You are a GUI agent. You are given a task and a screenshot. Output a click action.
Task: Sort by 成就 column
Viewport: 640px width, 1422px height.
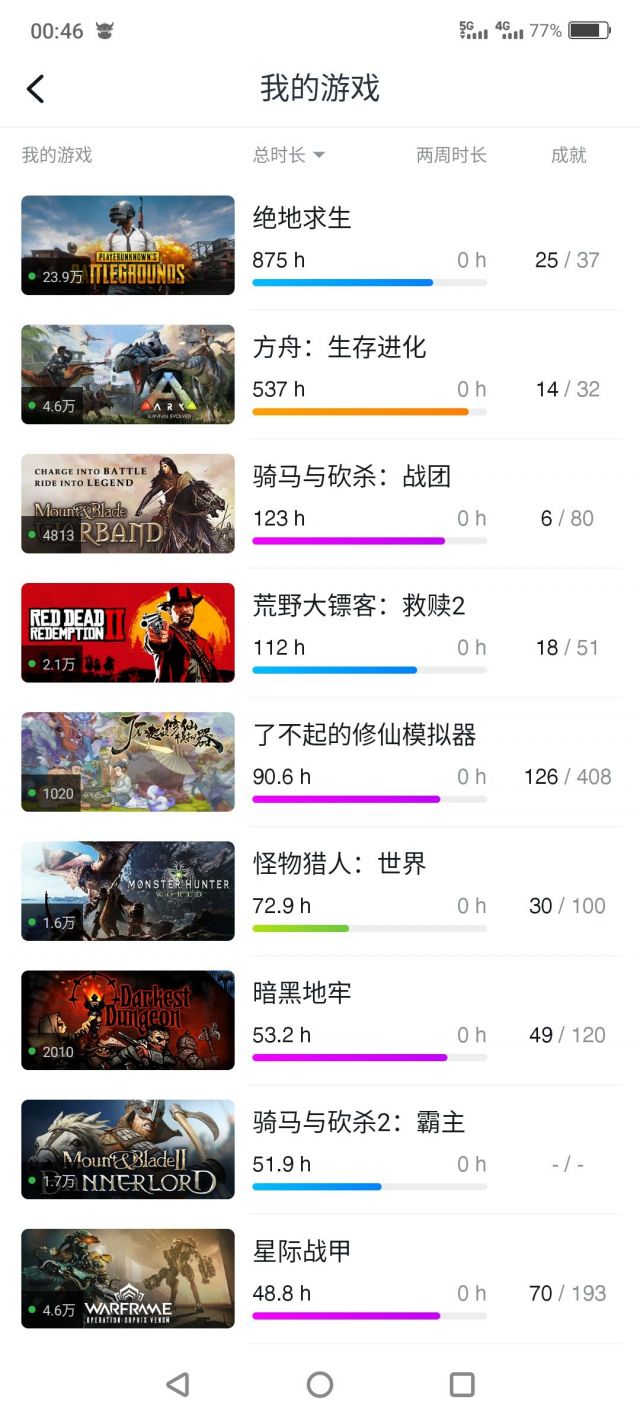(x=568, y=155)
